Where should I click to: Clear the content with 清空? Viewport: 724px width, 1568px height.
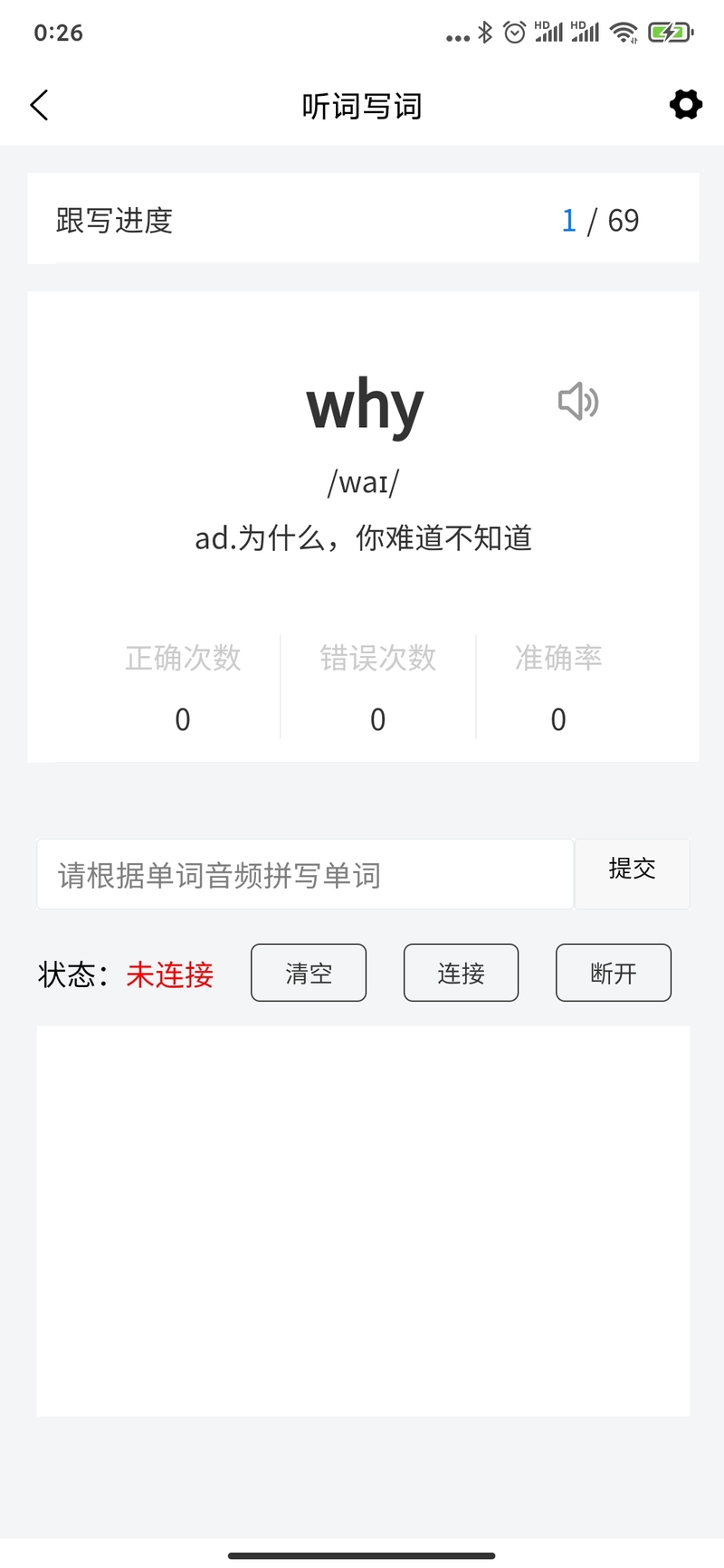309,973
